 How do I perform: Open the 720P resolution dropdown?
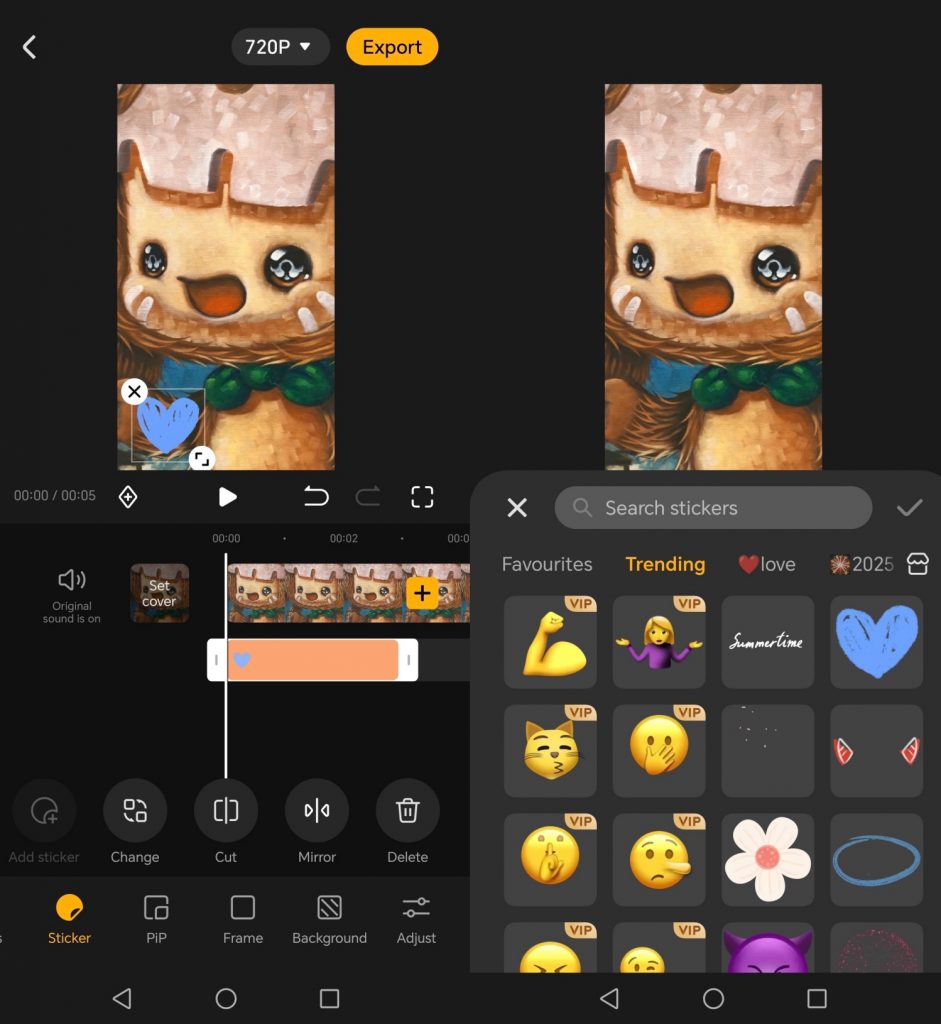coord(280,47)
